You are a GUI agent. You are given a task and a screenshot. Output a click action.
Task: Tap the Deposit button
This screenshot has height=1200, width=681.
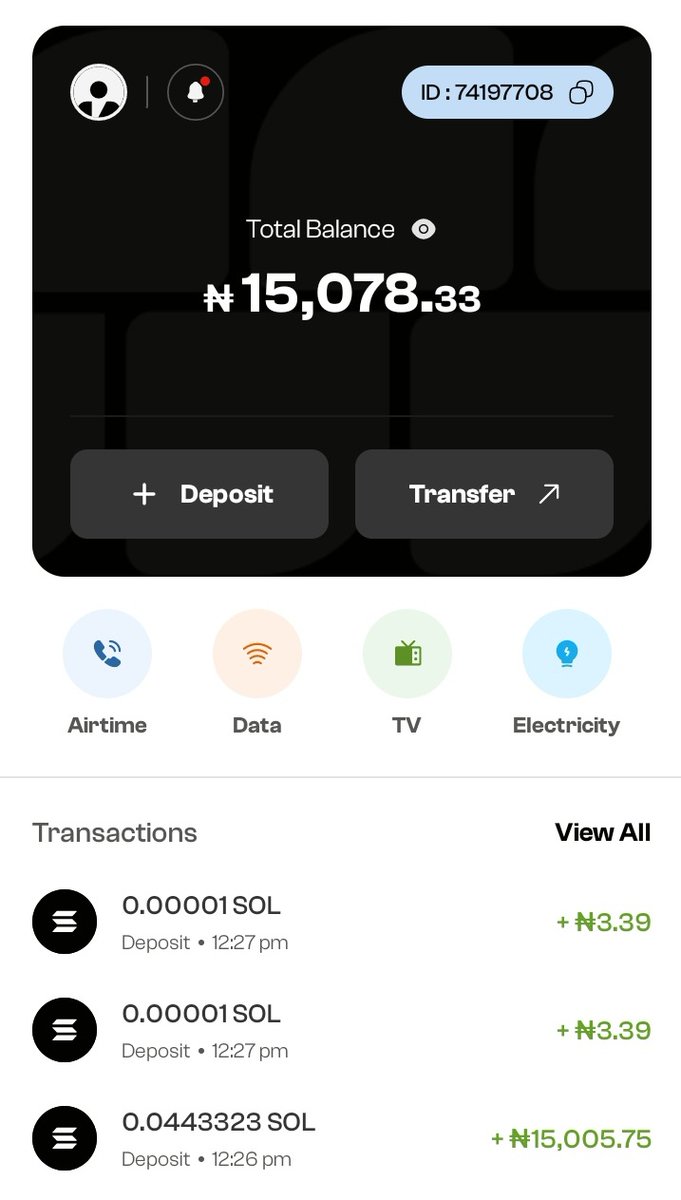click(199, 494)
